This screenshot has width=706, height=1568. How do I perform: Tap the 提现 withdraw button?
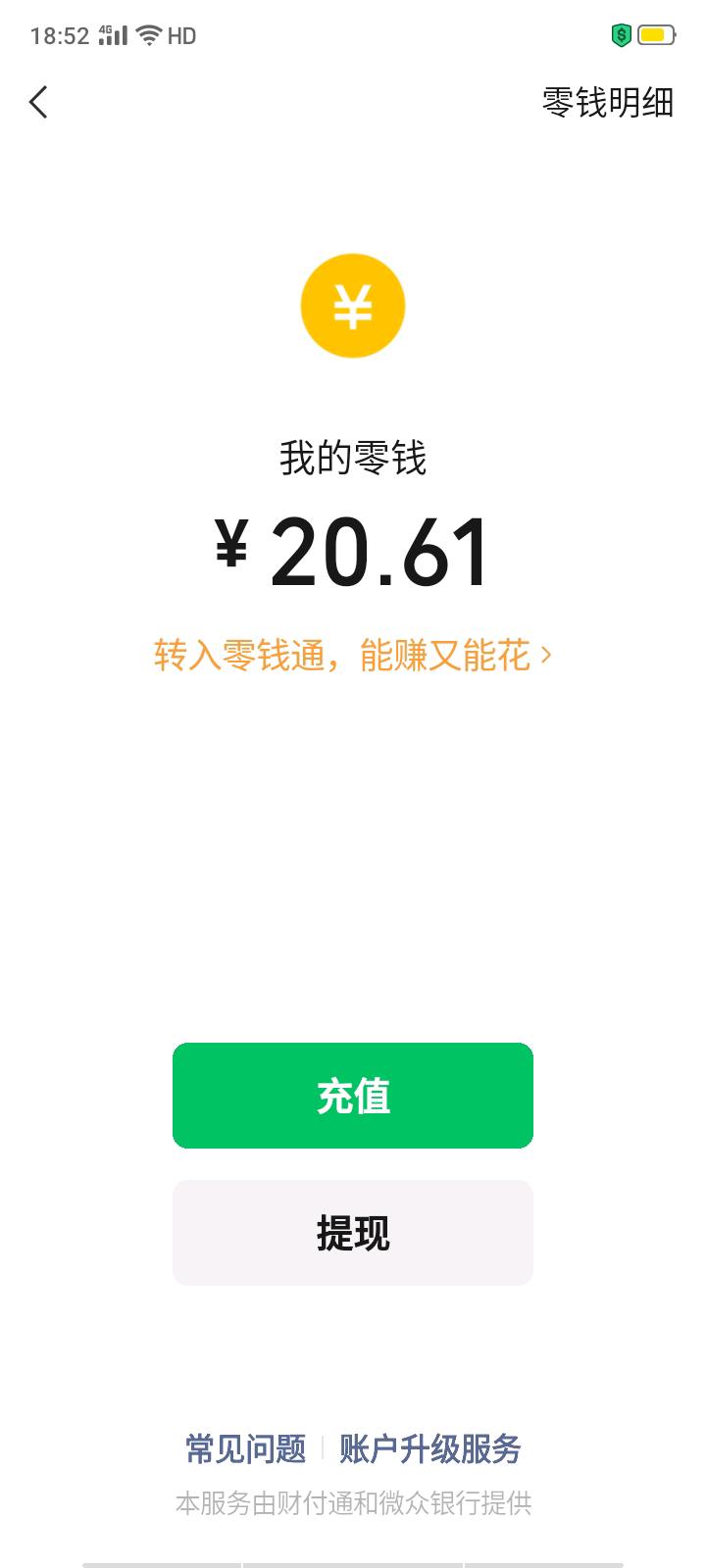click(x=353, y=1232)
